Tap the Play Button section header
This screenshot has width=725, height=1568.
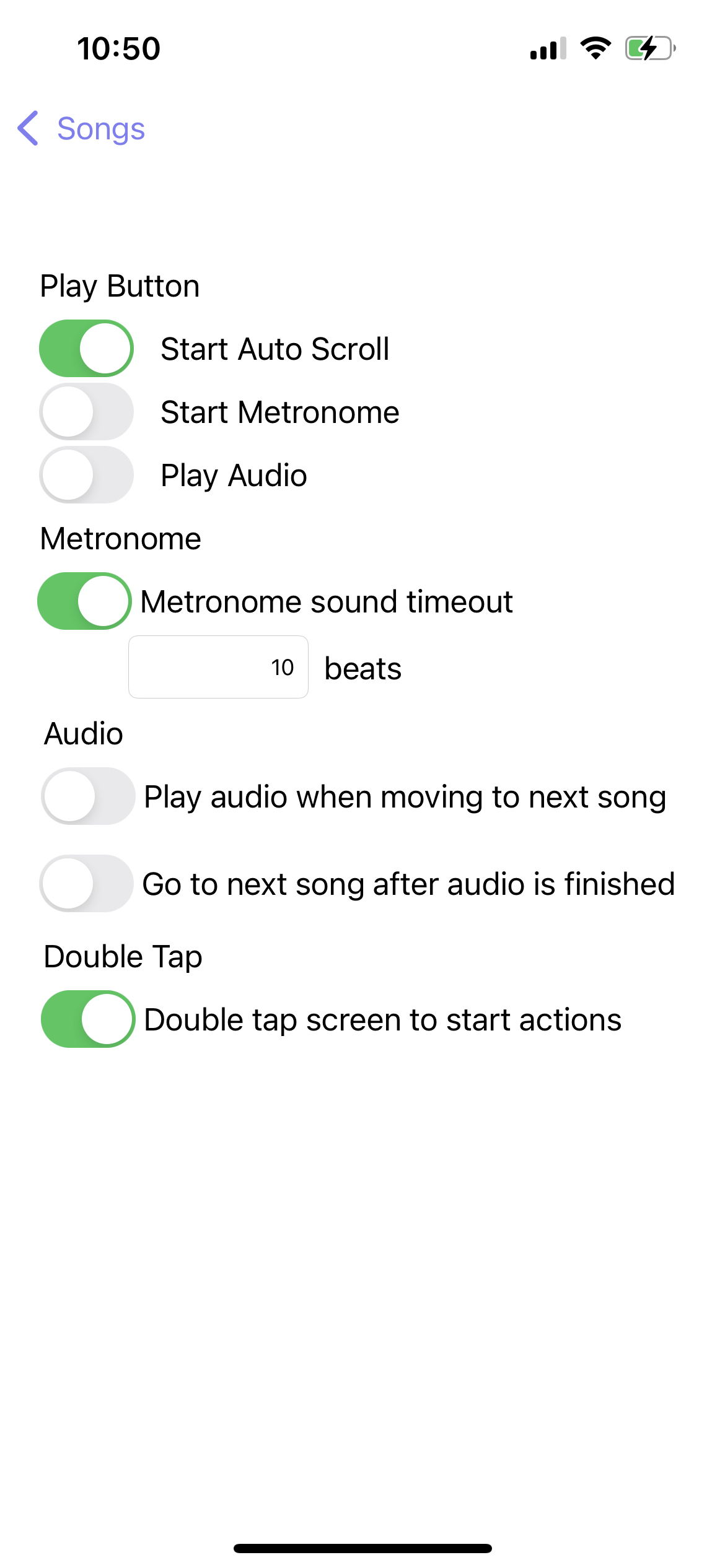tap(120, 285)
